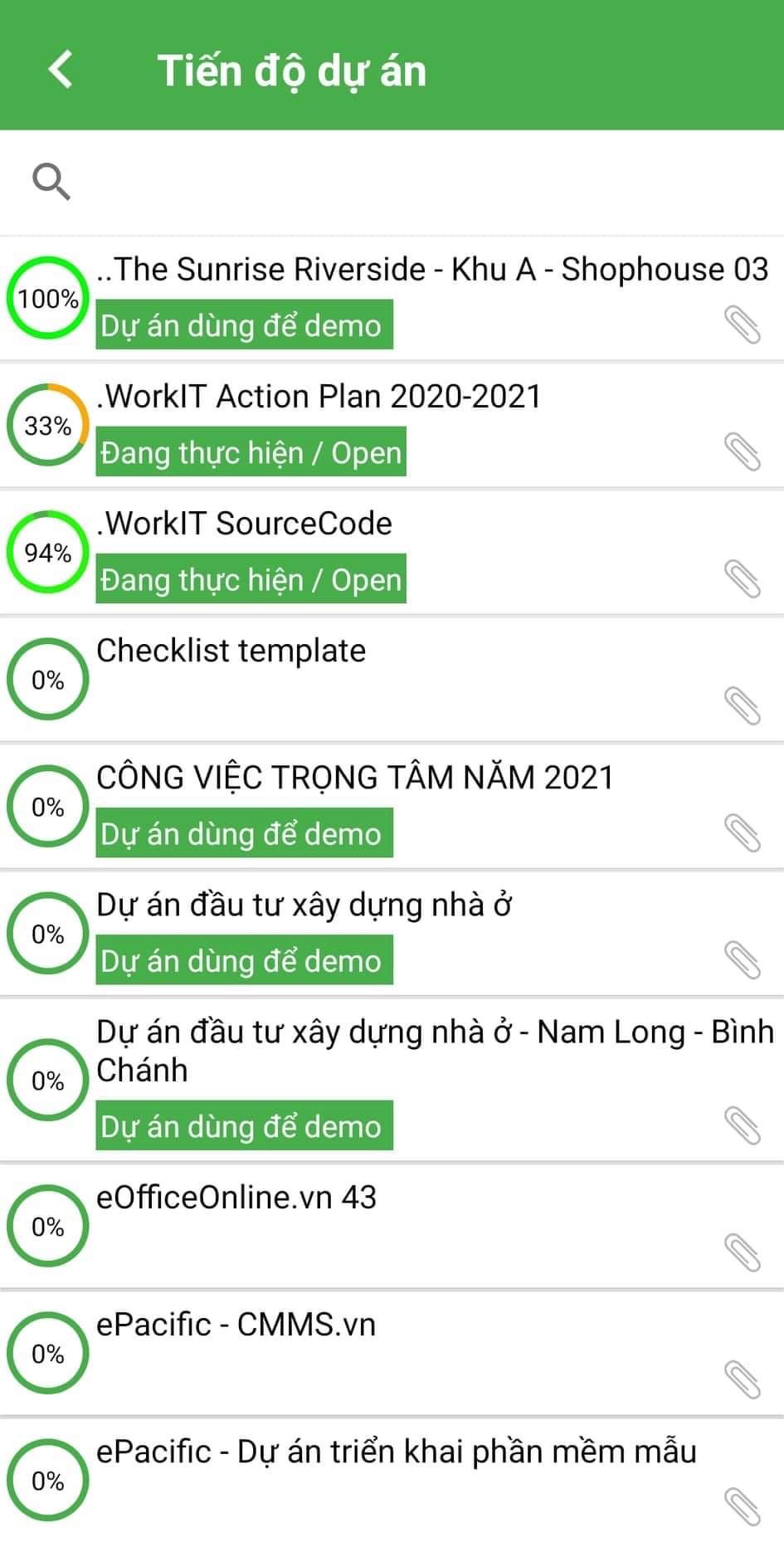Tap the 100% progress circle of Sunrise Riverside

point(47,296)
